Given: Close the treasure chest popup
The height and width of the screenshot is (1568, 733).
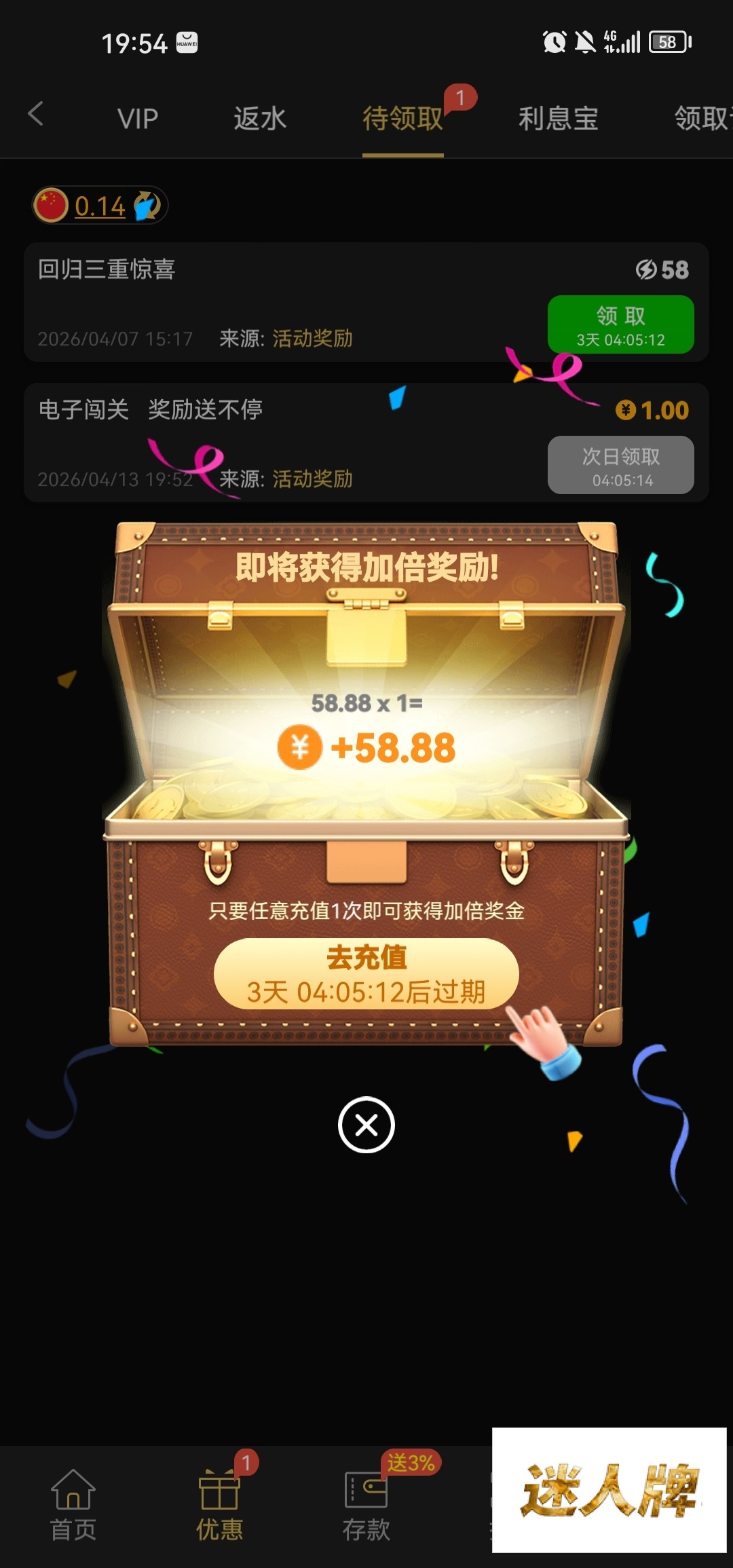Looking at the screenshot, I should [x=366, y=1125].
